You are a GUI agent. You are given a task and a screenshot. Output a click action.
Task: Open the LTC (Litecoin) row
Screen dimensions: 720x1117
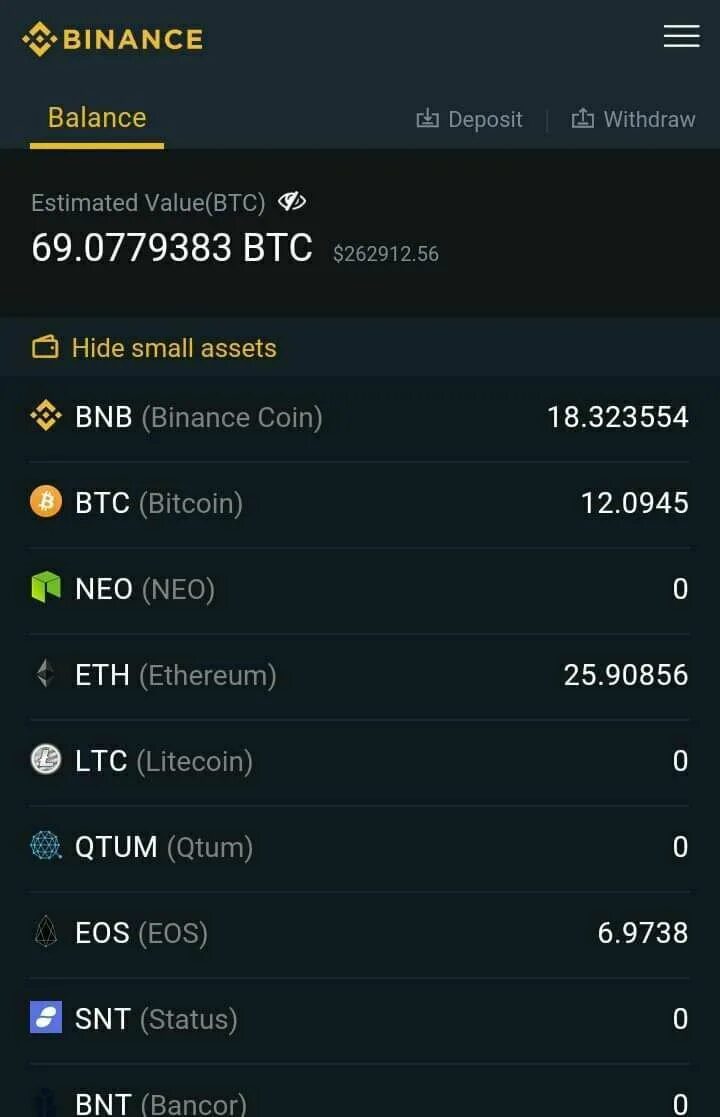pyautogui.click(x=360, y=762)
